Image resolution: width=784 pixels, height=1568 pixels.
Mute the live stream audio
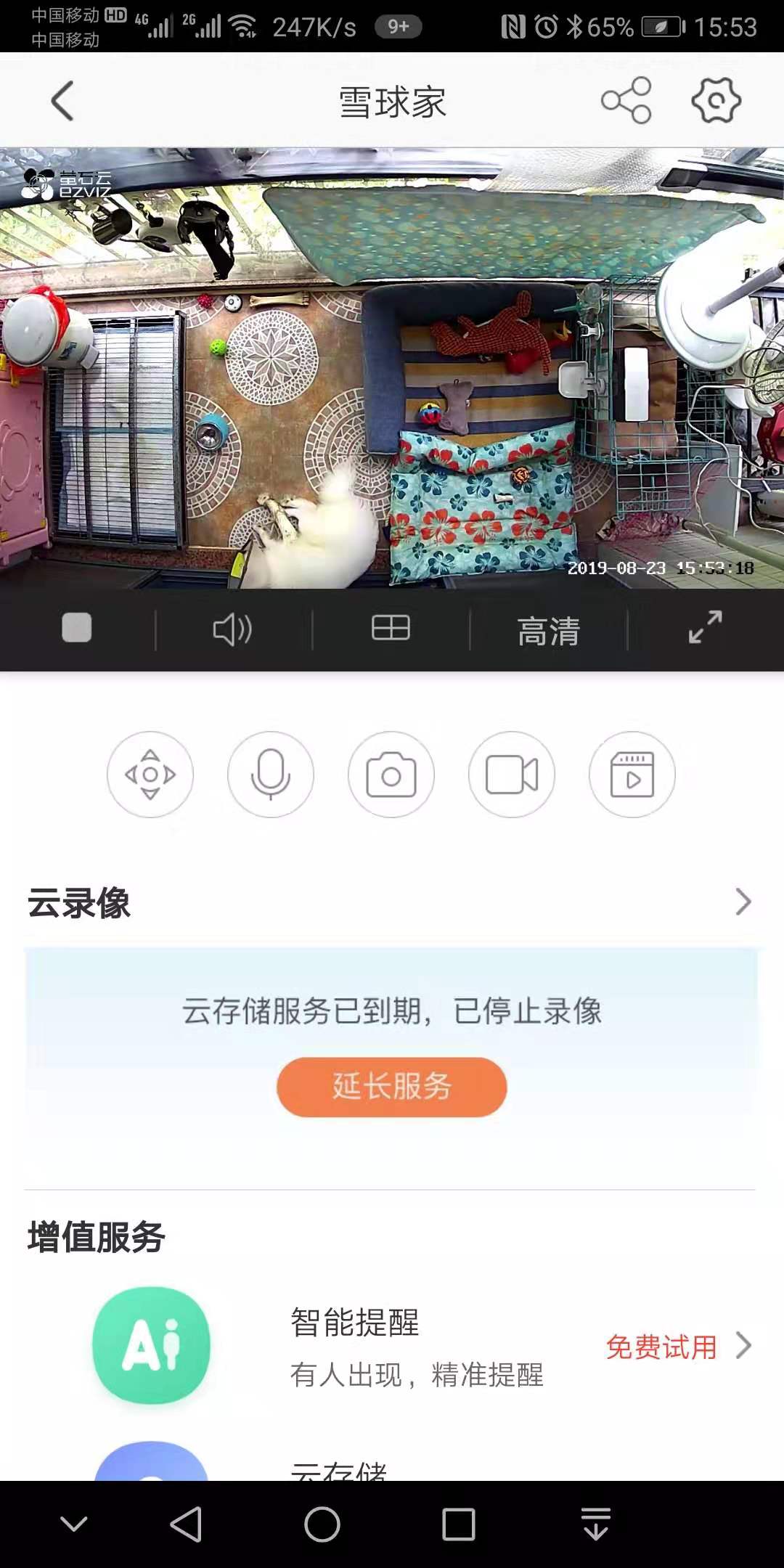click(231, 630)
